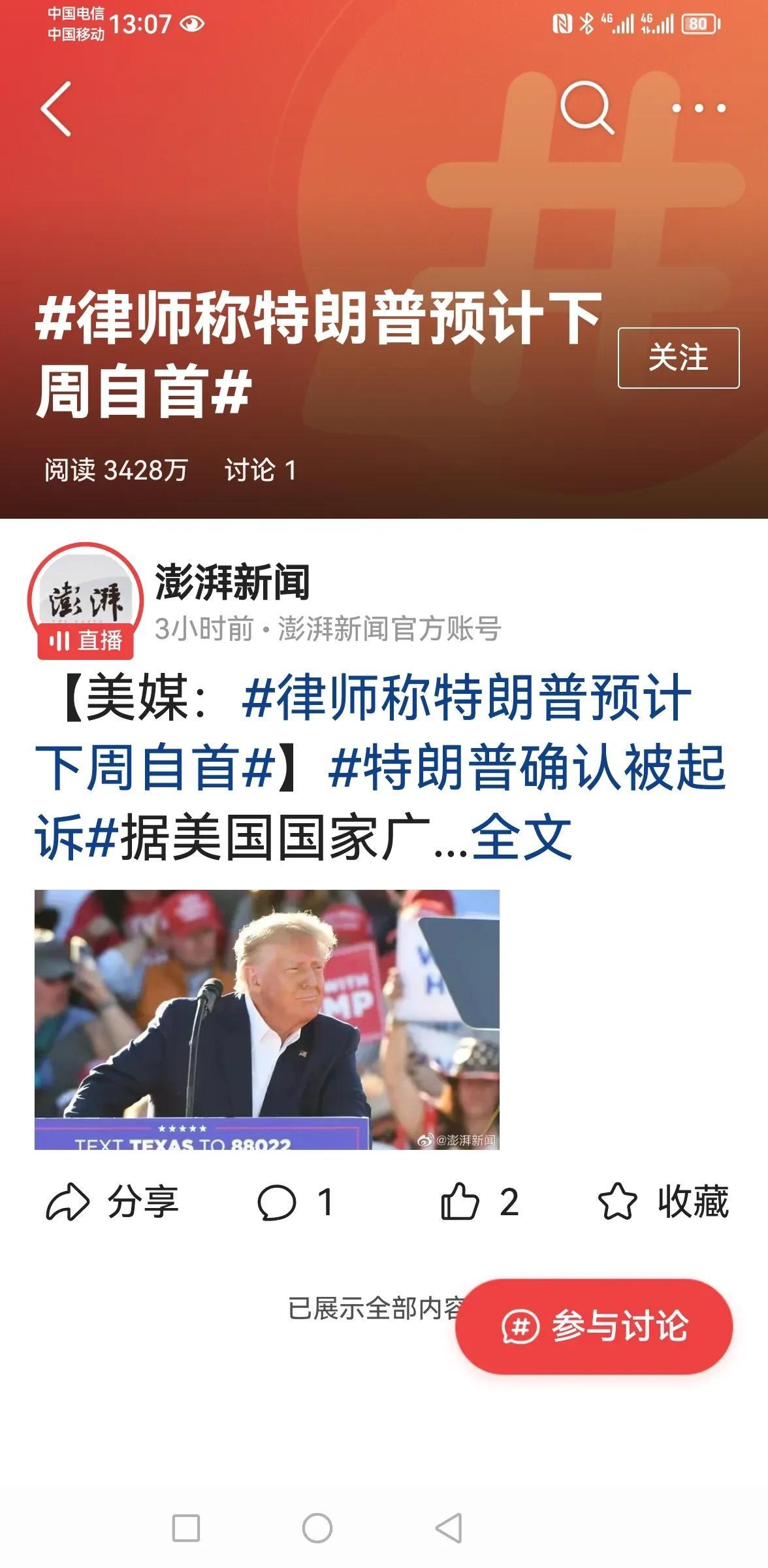Go back using the top-left arrow
Screen dimensions: 768x1568
tap(56, 108)
